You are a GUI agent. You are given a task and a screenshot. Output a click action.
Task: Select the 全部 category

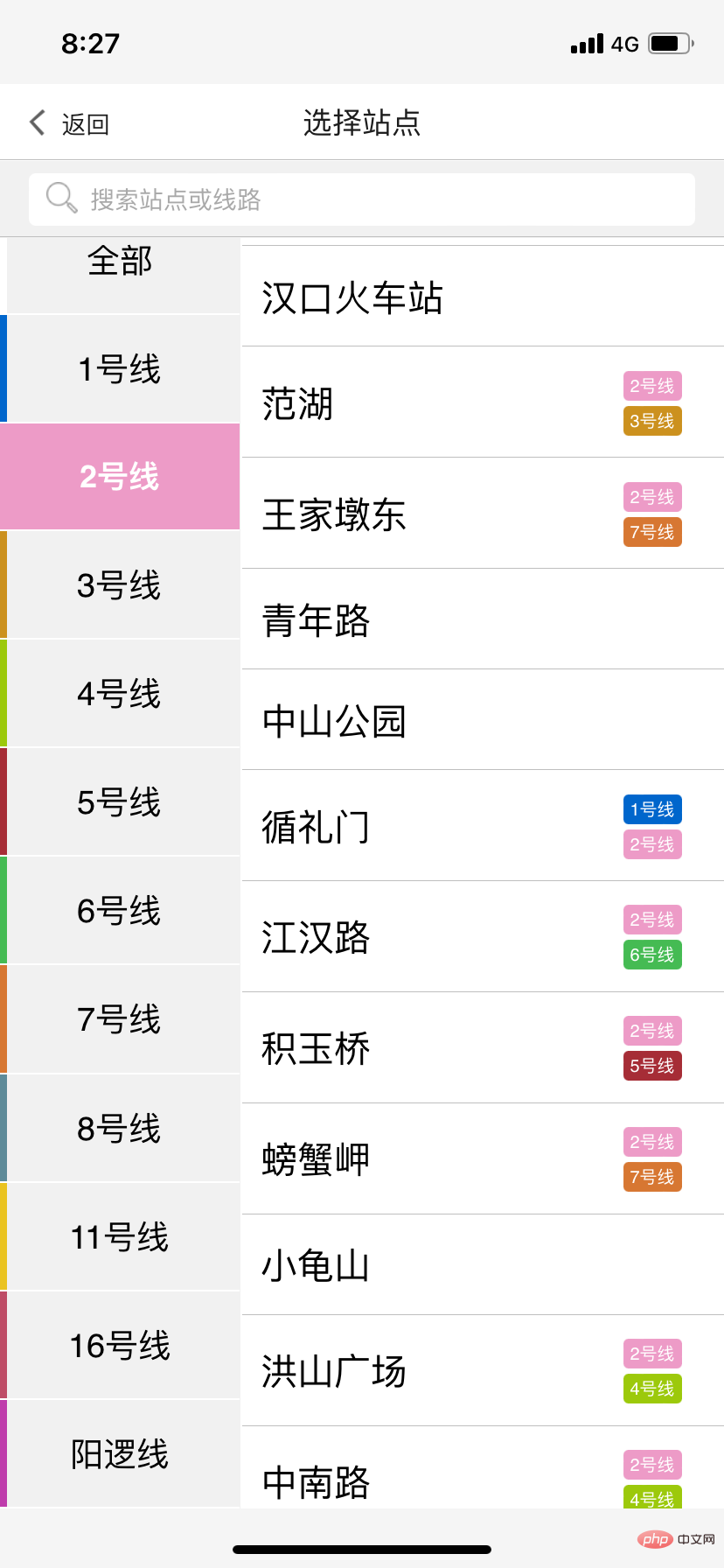click(x=121, y=262)
